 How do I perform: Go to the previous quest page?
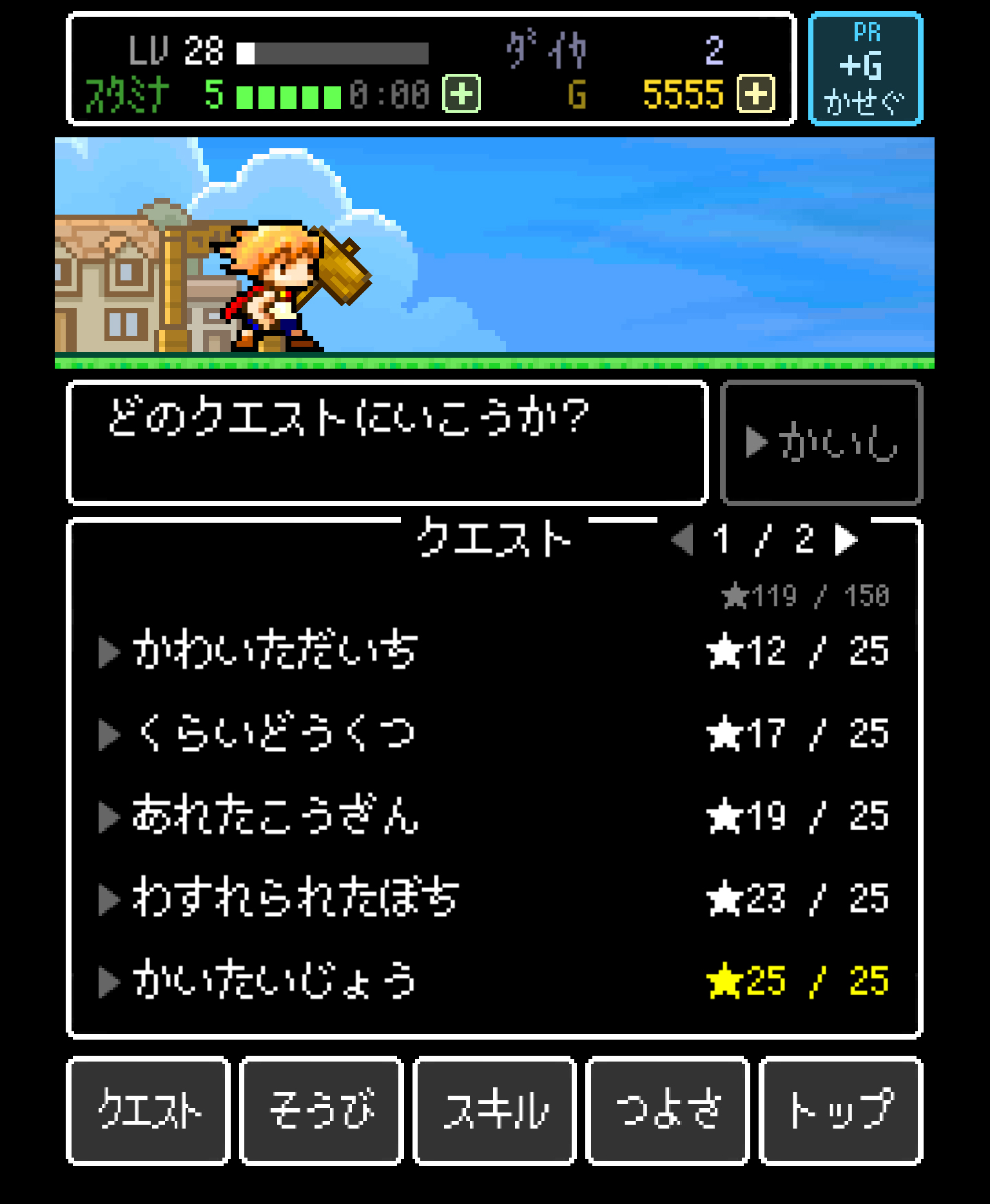683,539
